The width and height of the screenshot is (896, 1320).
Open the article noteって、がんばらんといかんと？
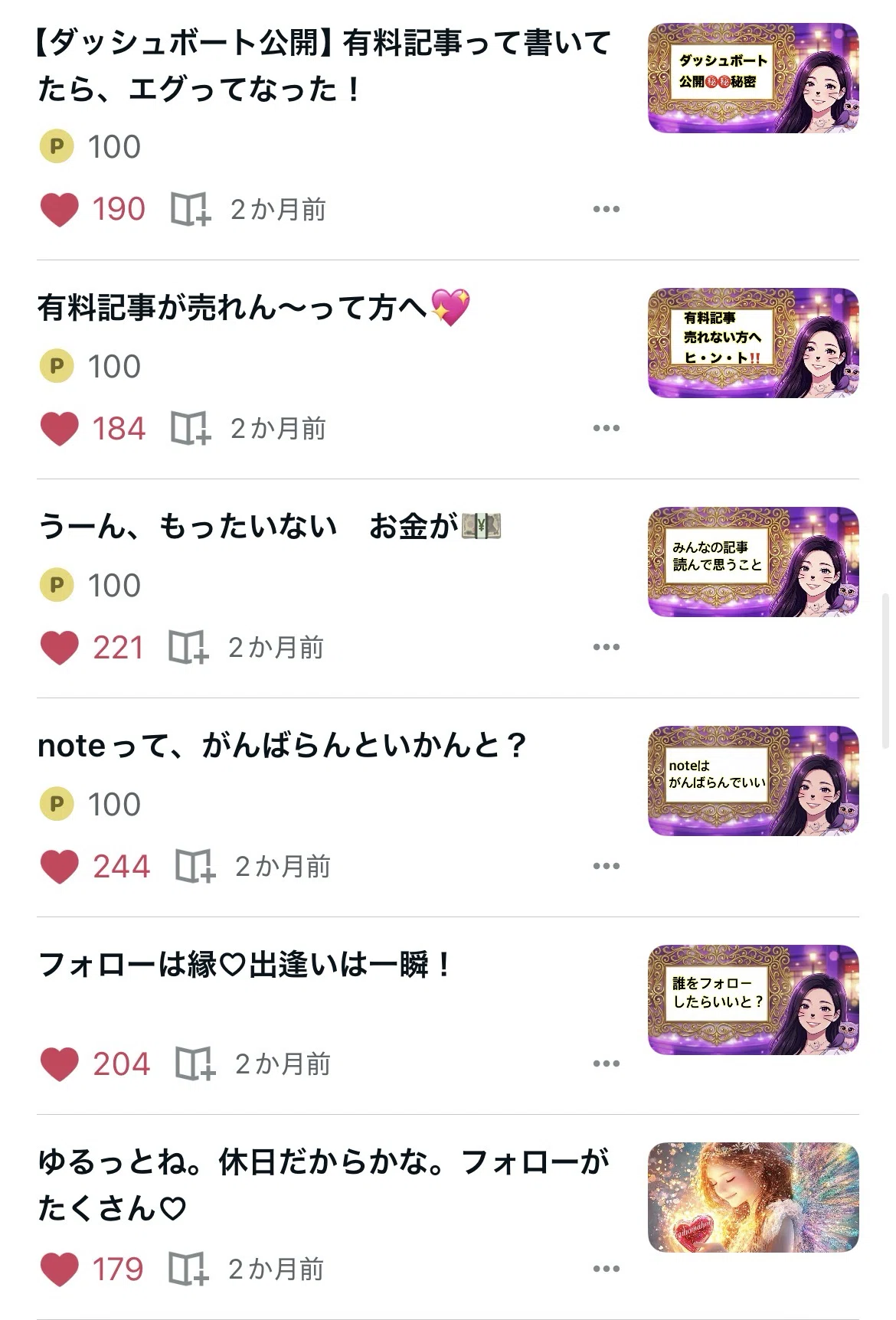pyautogui.click(x=282, y=746)
